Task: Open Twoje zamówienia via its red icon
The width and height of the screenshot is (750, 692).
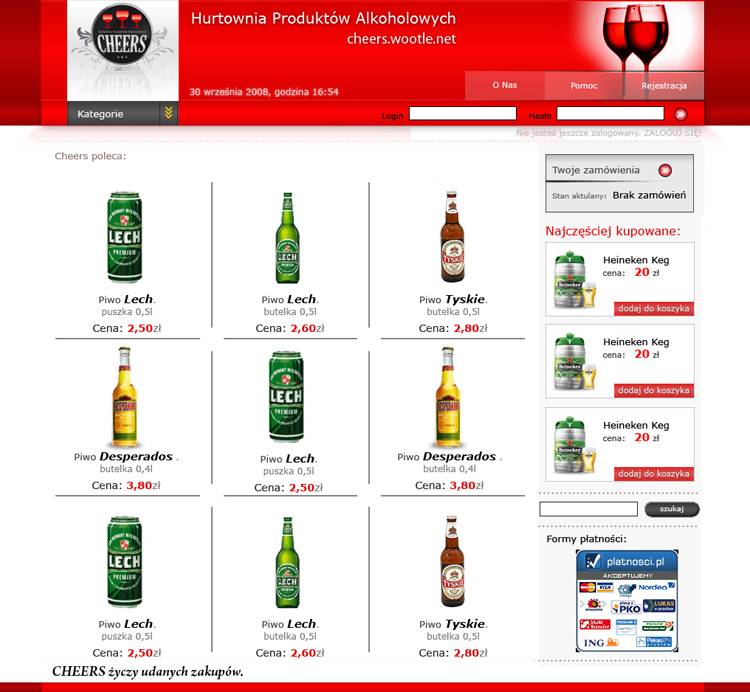Action: 664,170
